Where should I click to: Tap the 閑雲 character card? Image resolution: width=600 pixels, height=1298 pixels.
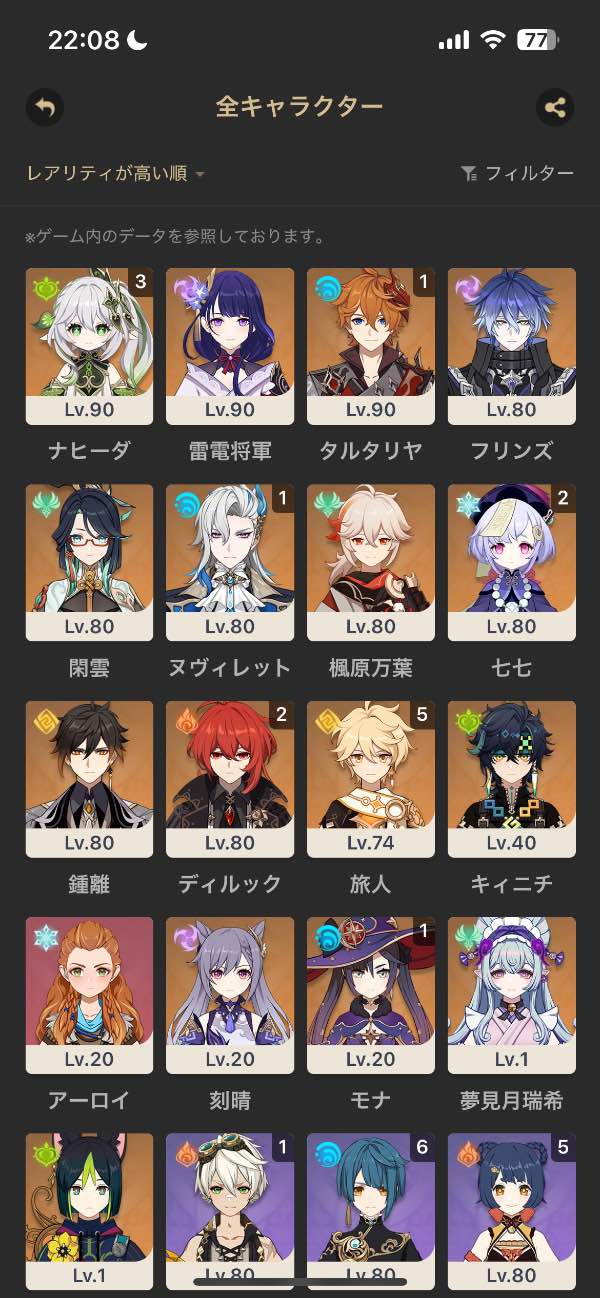(x=89, y=562)
